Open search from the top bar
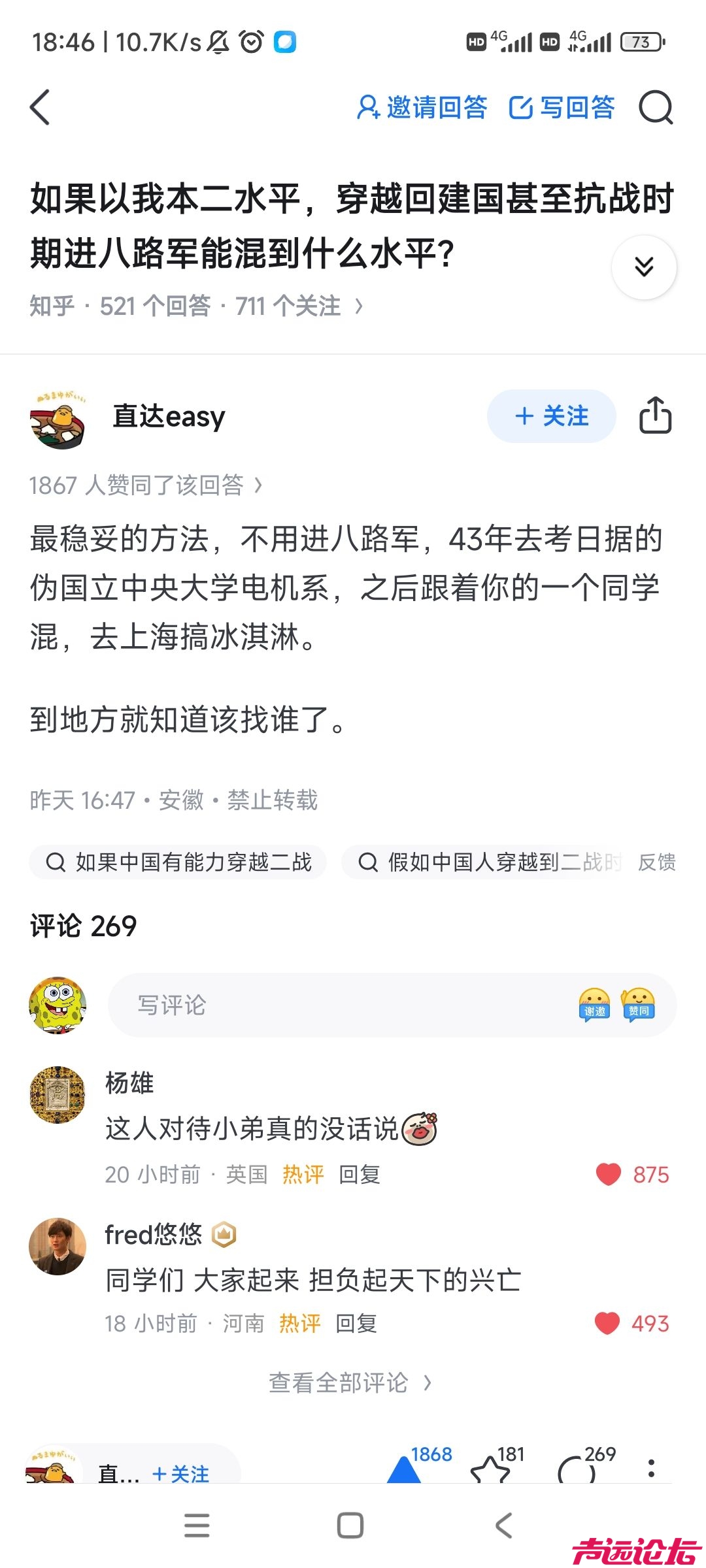706x1568 pixels. 656,108
